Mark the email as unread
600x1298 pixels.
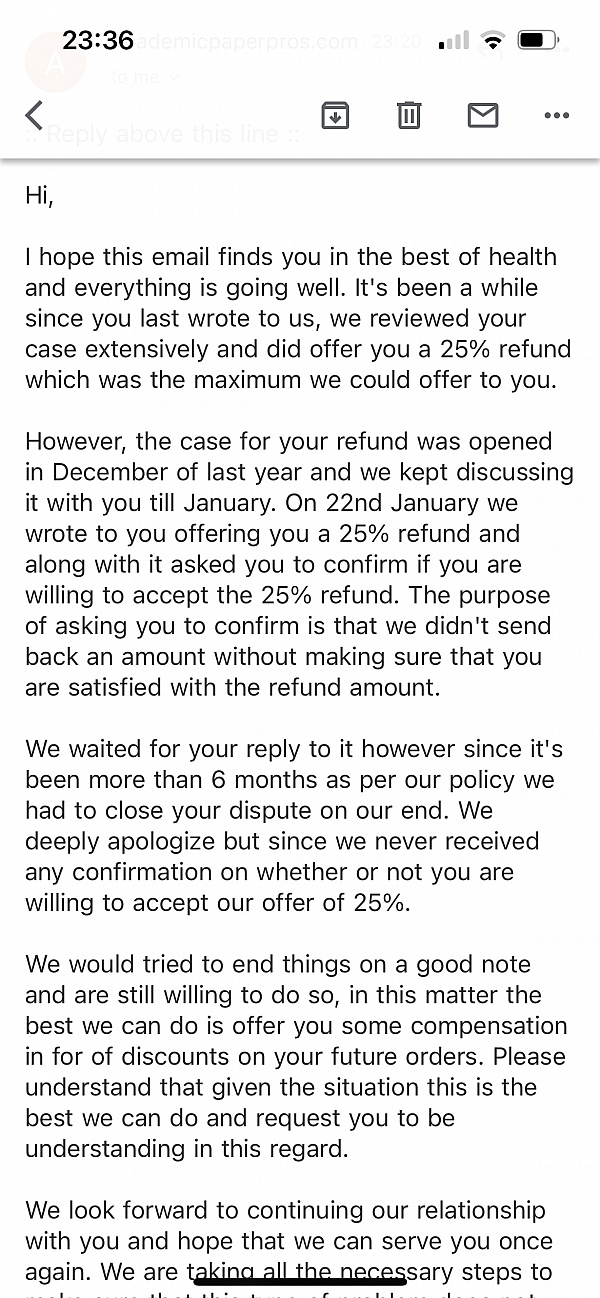(483, 116)
